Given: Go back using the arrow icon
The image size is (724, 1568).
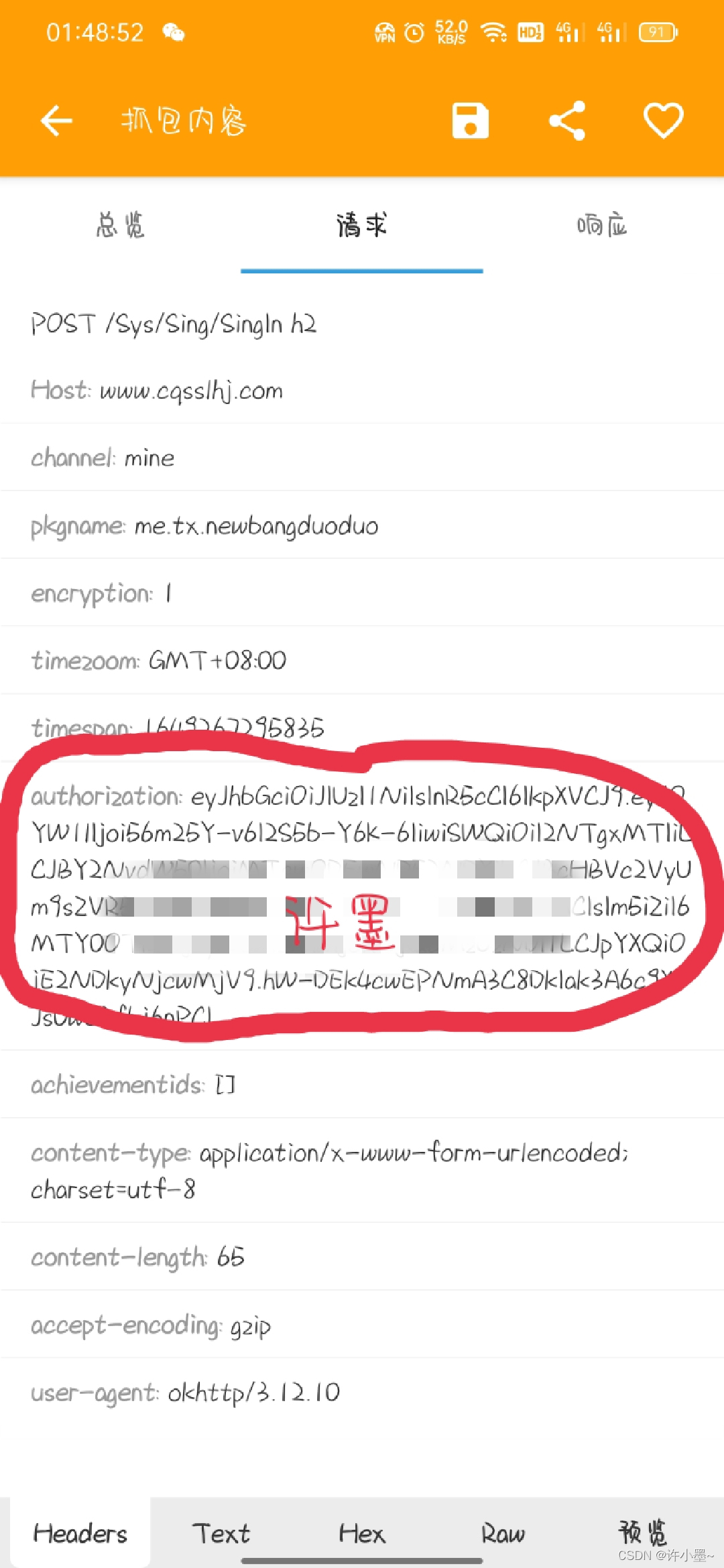Looking at the screenshot, I should (56, 121).
